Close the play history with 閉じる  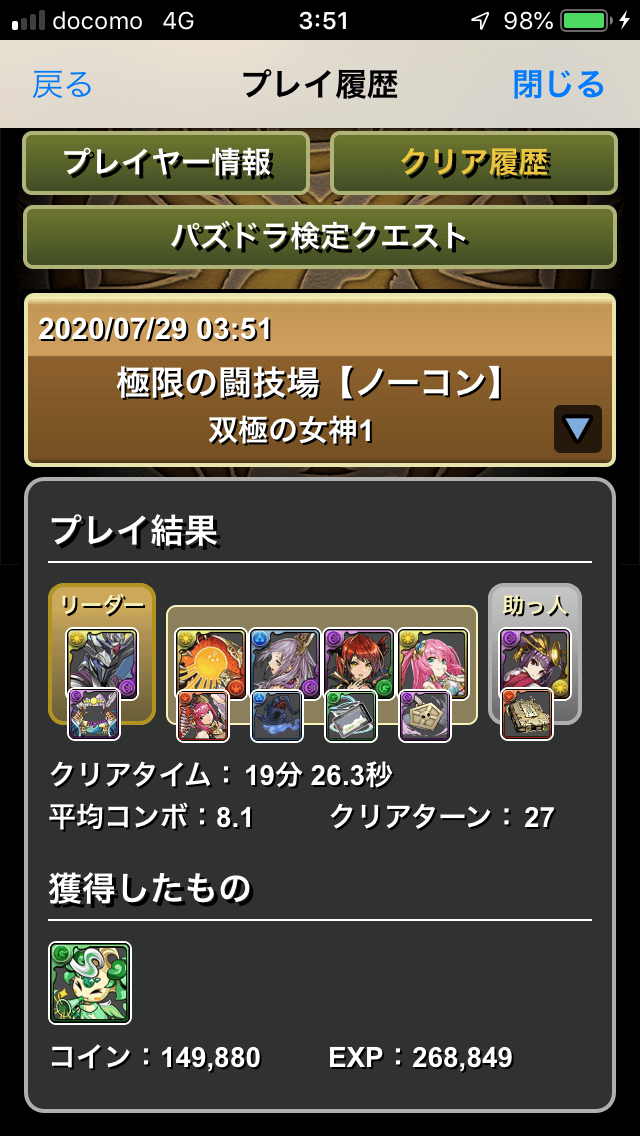(558, 85)
